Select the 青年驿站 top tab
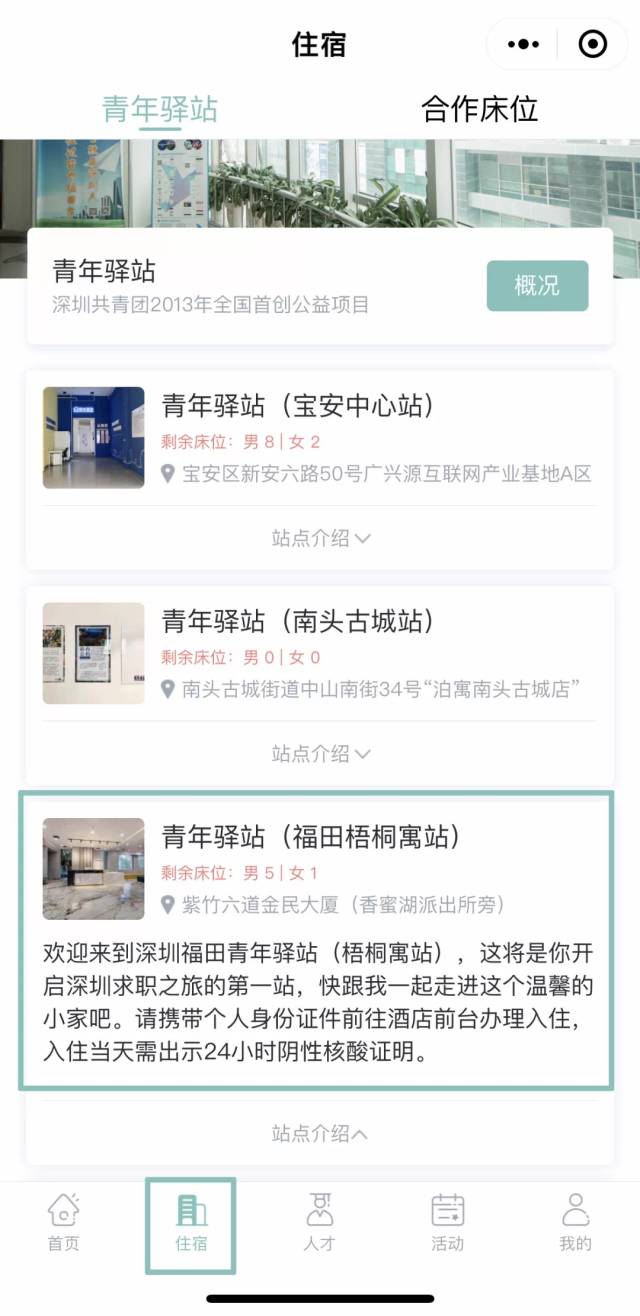This screenshot has height=1316, width=640. pyautogui.click(x=160, y=109)
